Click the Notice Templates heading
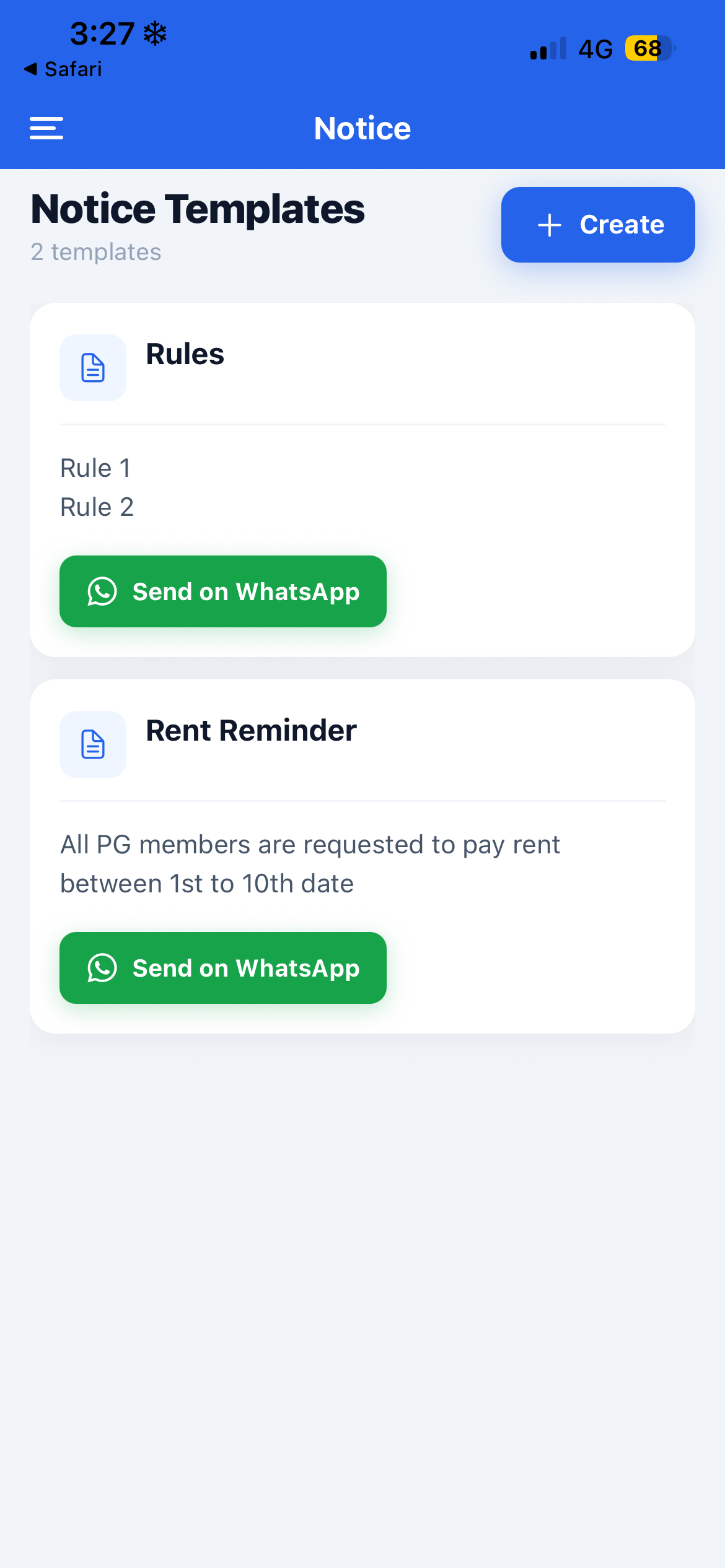Screen dimensions: 725x1568 click(x=198, y=209)
